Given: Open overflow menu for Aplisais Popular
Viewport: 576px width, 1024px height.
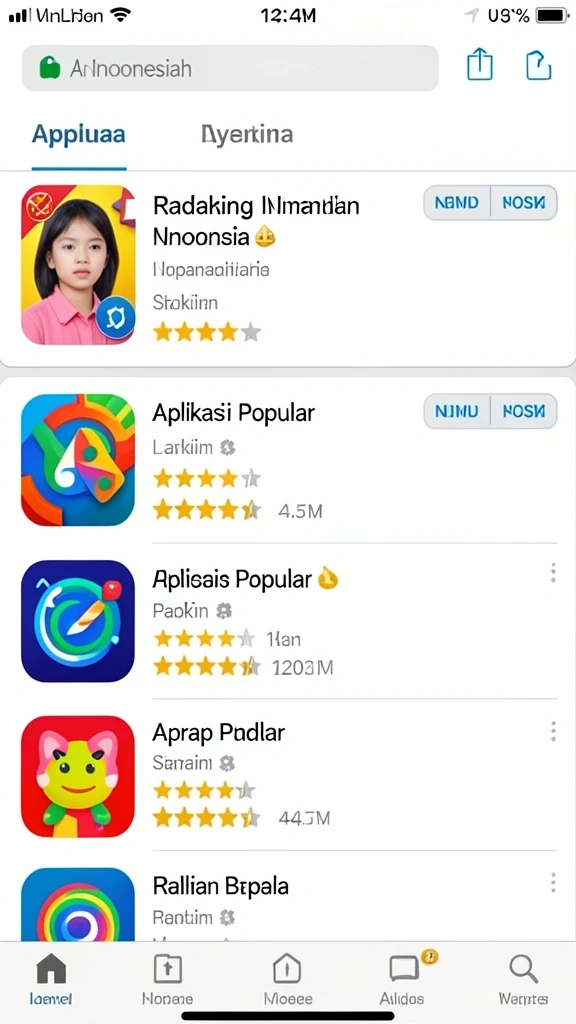Looking at the screenshot, I should click(553, 573).
